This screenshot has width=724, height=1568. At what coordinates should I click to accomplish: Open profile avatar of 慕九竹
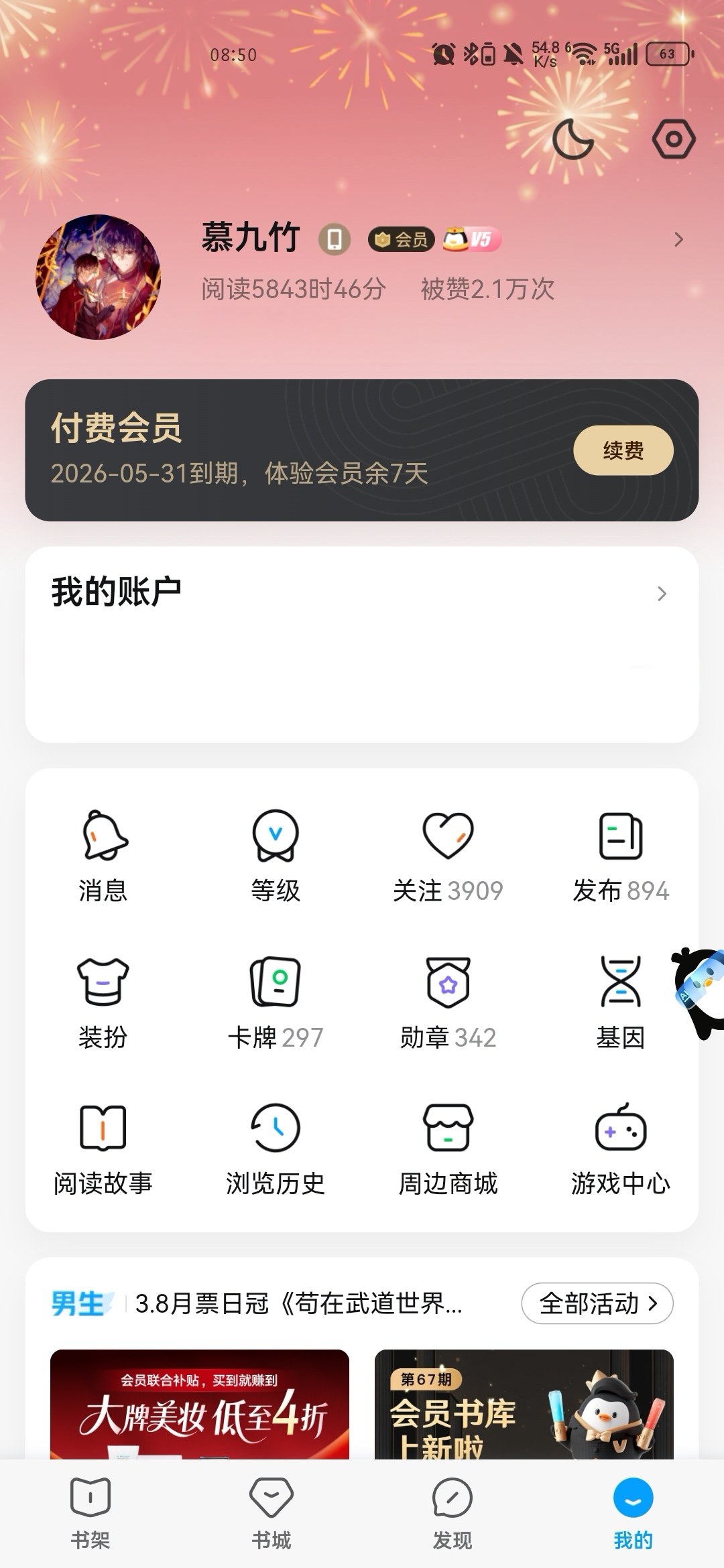(x=98, y=277)
